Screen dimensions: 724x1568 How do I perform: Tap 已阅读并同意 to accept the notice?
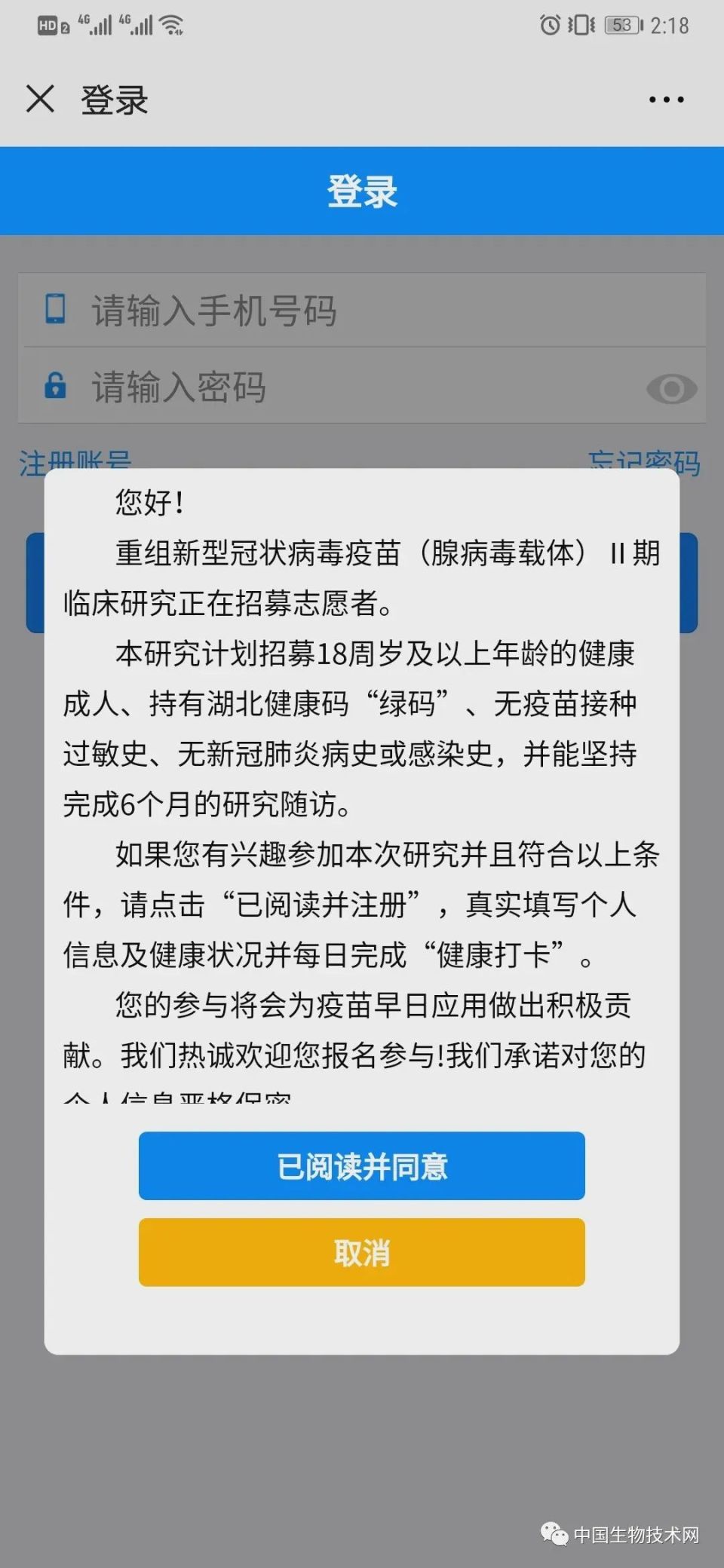click(362, 1165)
